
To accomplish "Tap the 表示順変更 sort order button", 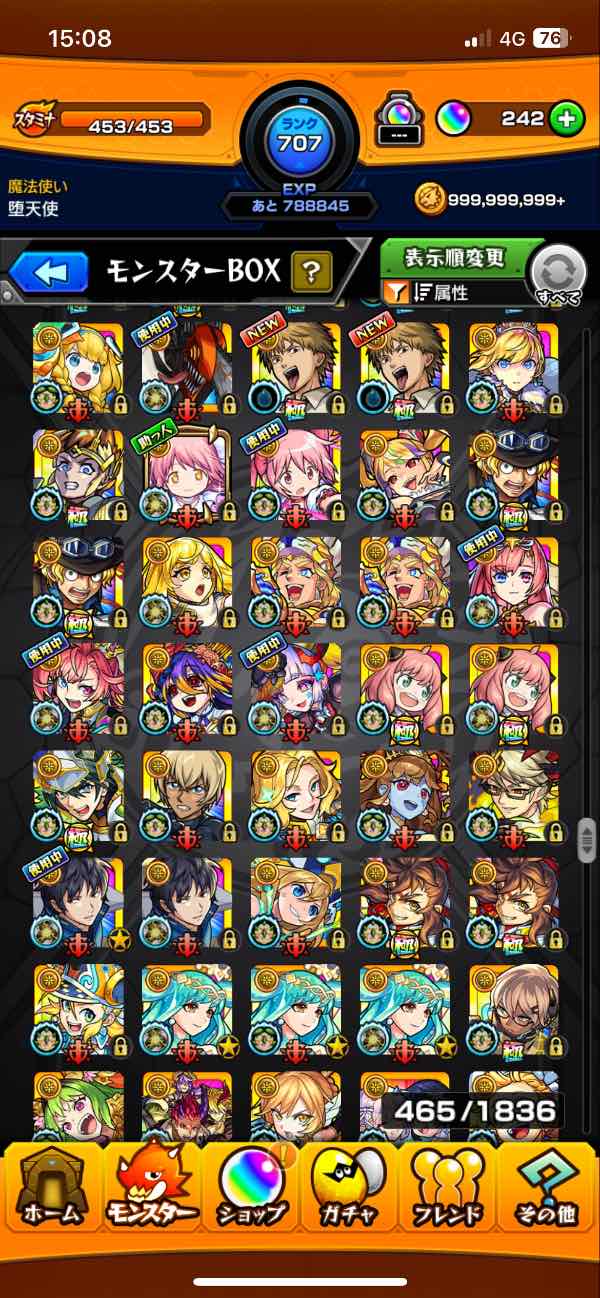I will [x=454, y=259].
